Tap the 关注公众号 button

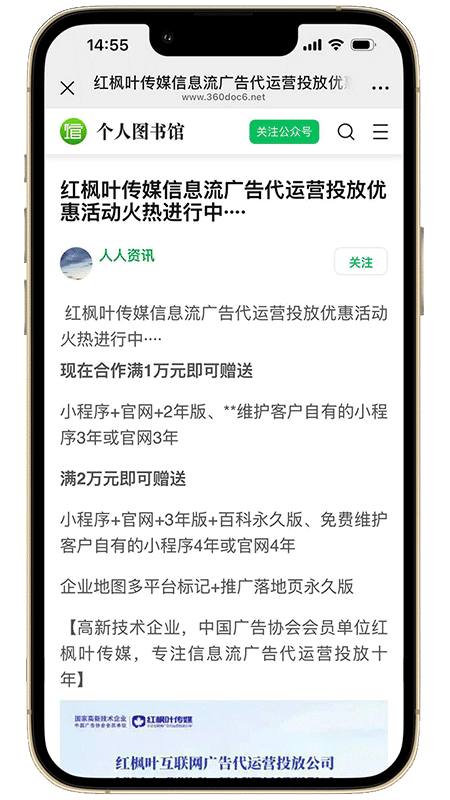284,132
